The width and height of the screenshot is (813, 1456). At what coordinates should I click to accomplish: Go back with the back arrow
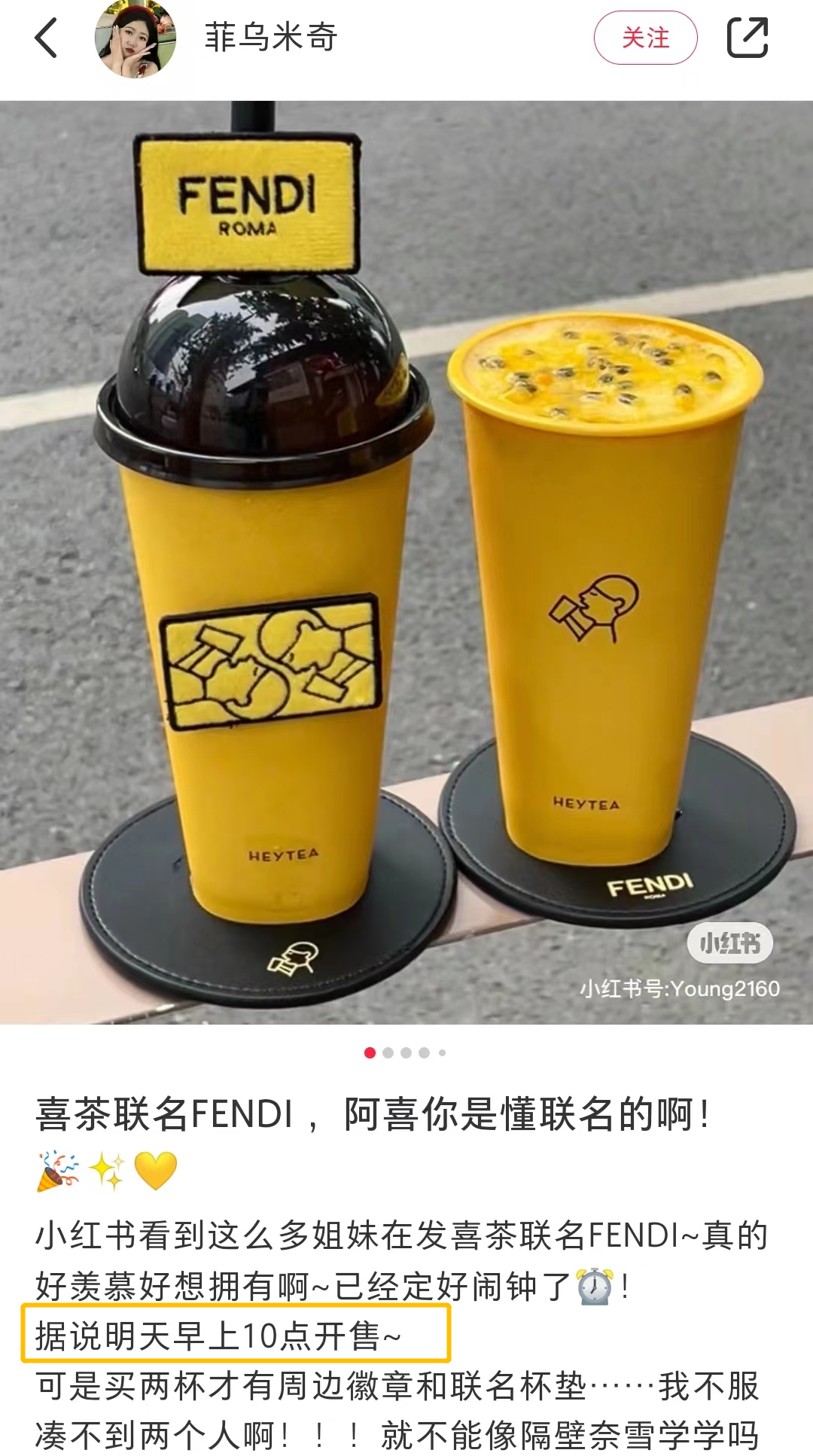coord(47,38)
